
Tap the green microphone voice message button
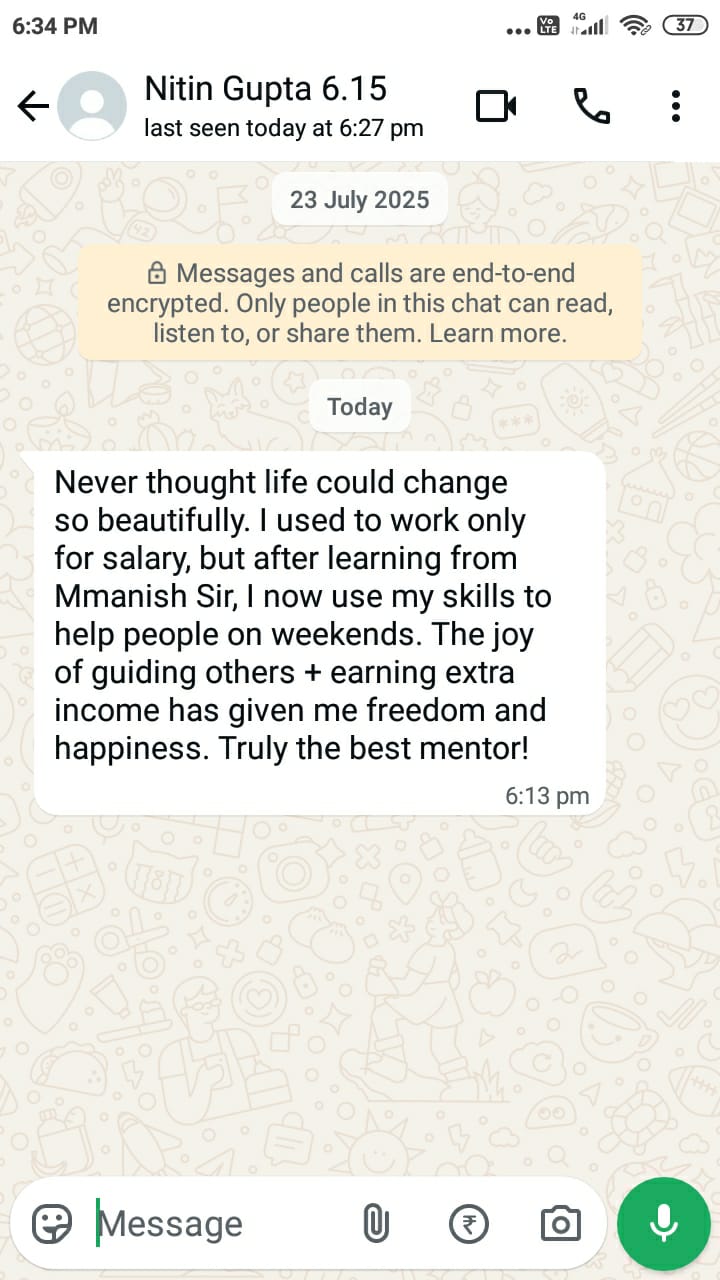click(x=663, y=1223)
